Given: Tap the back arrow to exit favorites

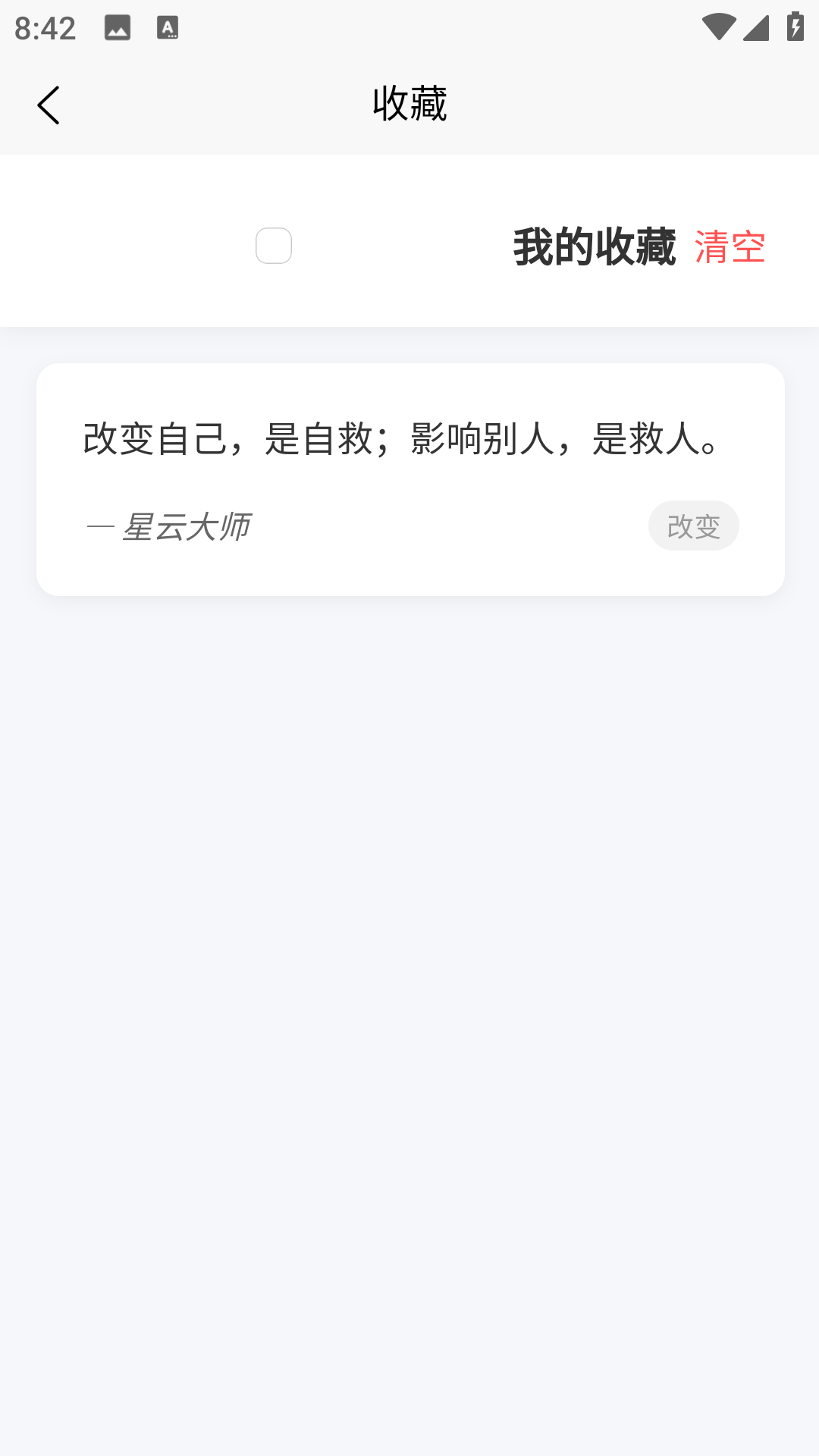Looking at the screenshot, I should point(49,105).
